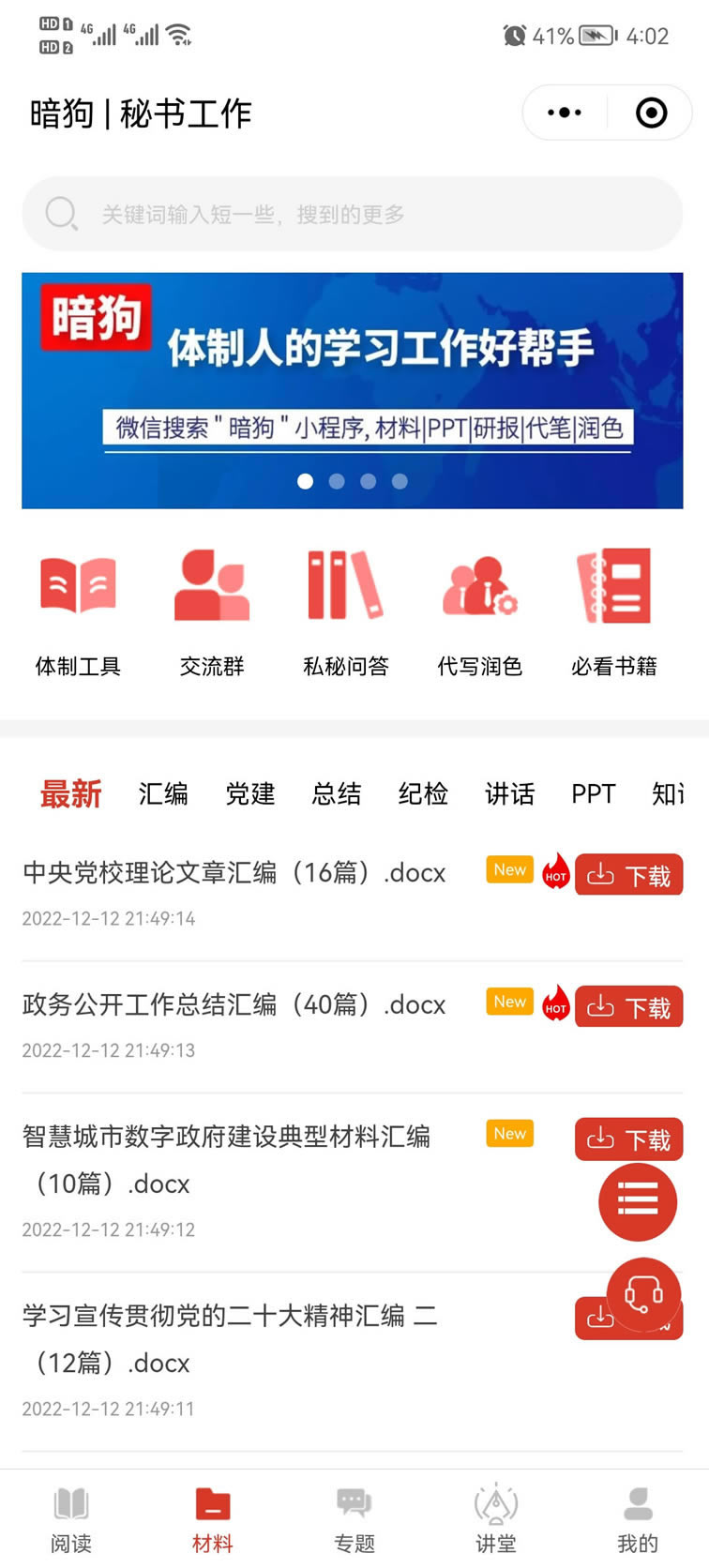The image size is (709, 1568).
Task: Open 必看书籍
Action: tap(613, 611)
